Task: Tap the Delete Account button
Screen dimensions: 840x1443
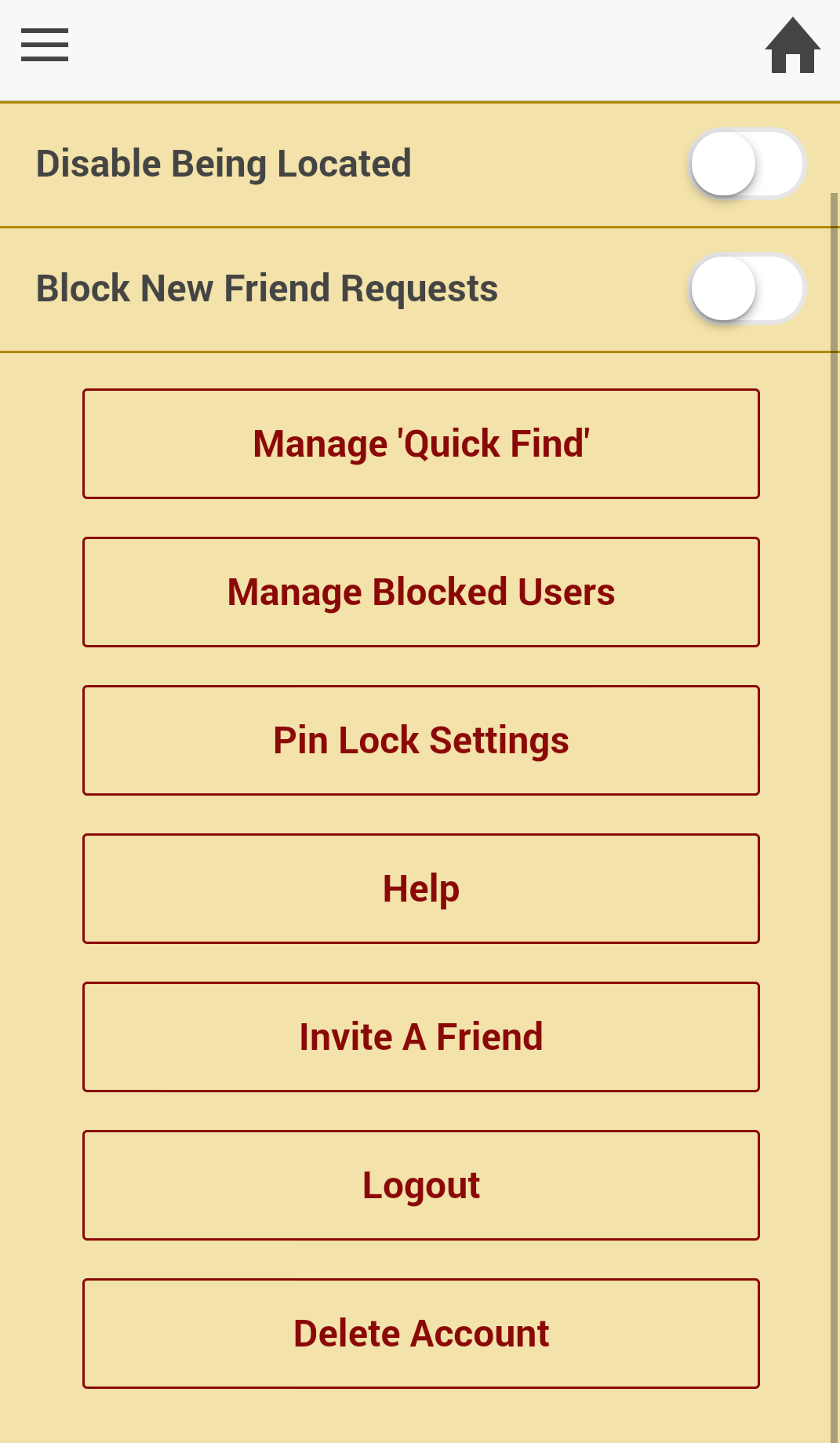Action: tap(421, 1333)
